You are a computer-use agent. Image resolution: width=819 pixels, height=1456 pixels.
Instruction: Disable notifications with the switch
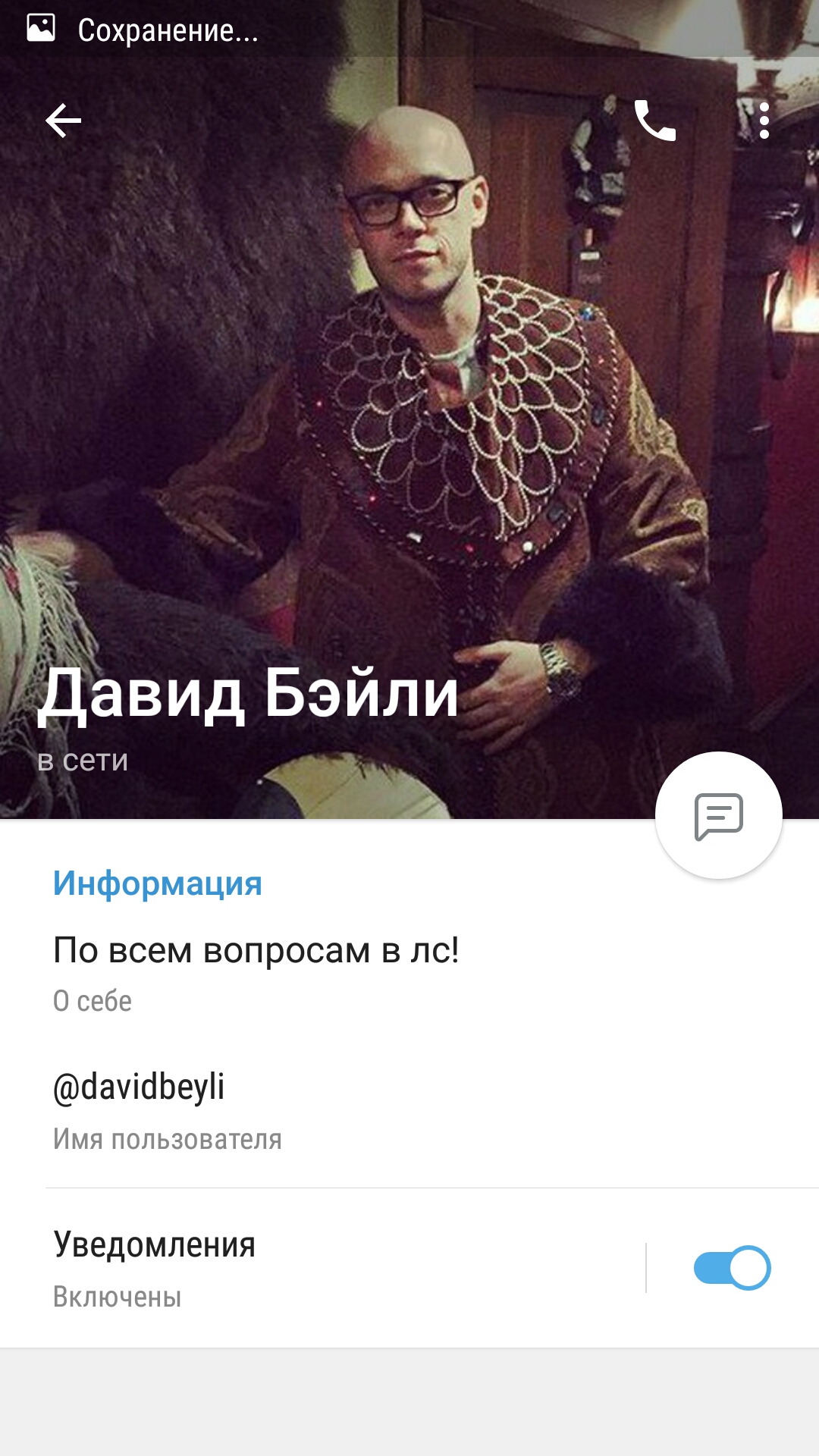pos(732,1268)
